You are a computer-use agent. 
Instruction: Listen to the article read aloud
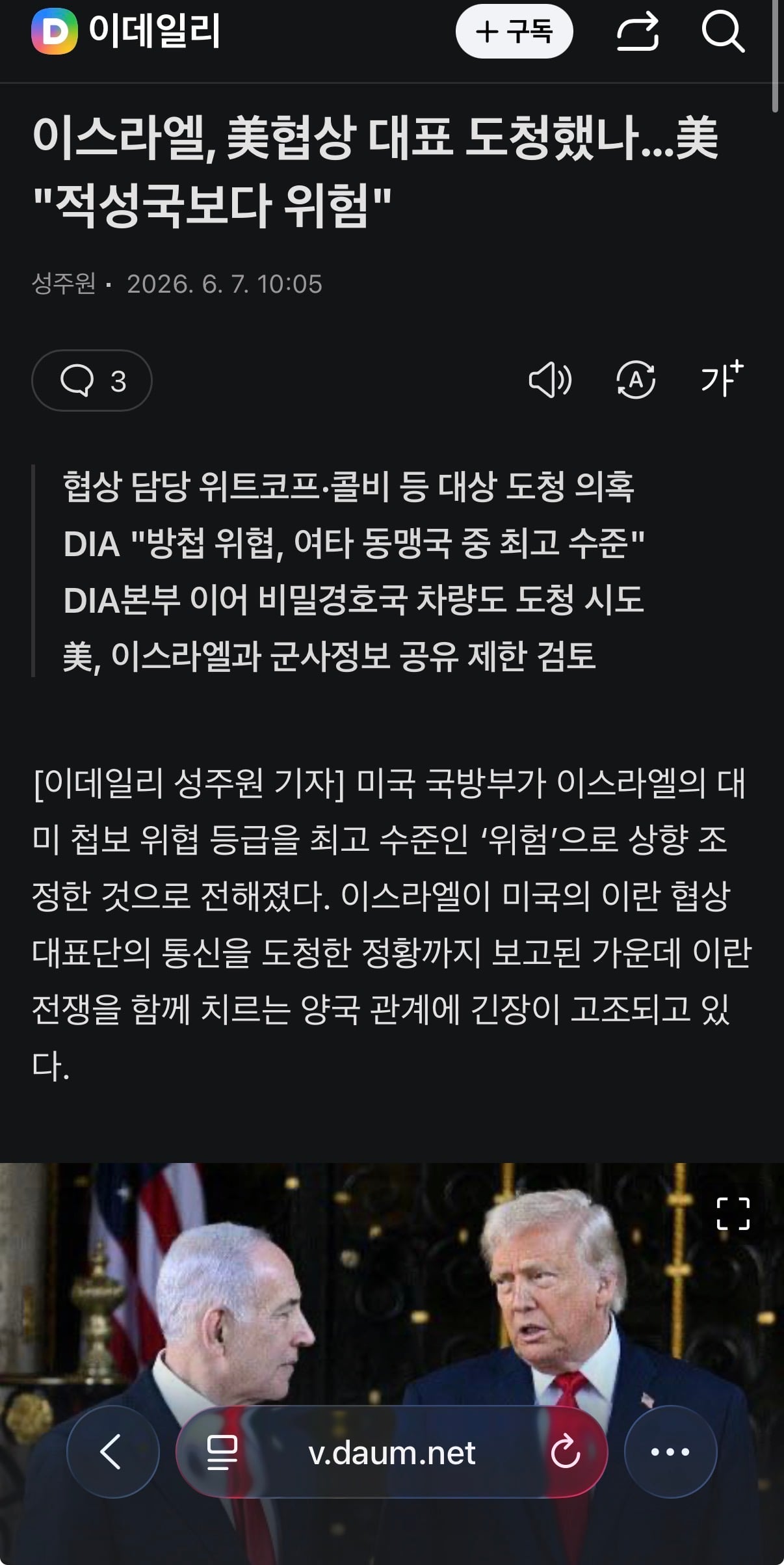click(550, 380)
